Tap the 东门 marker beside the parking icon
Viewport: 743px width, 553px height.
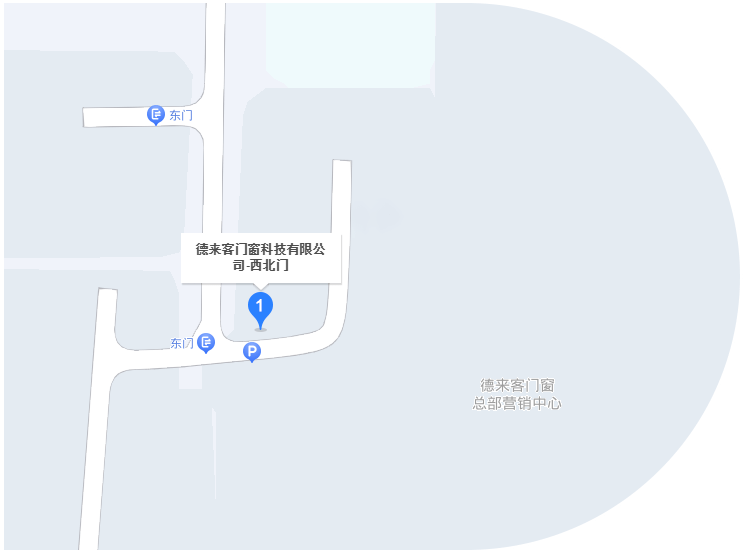pyautogui.click(x=206, y=343)
